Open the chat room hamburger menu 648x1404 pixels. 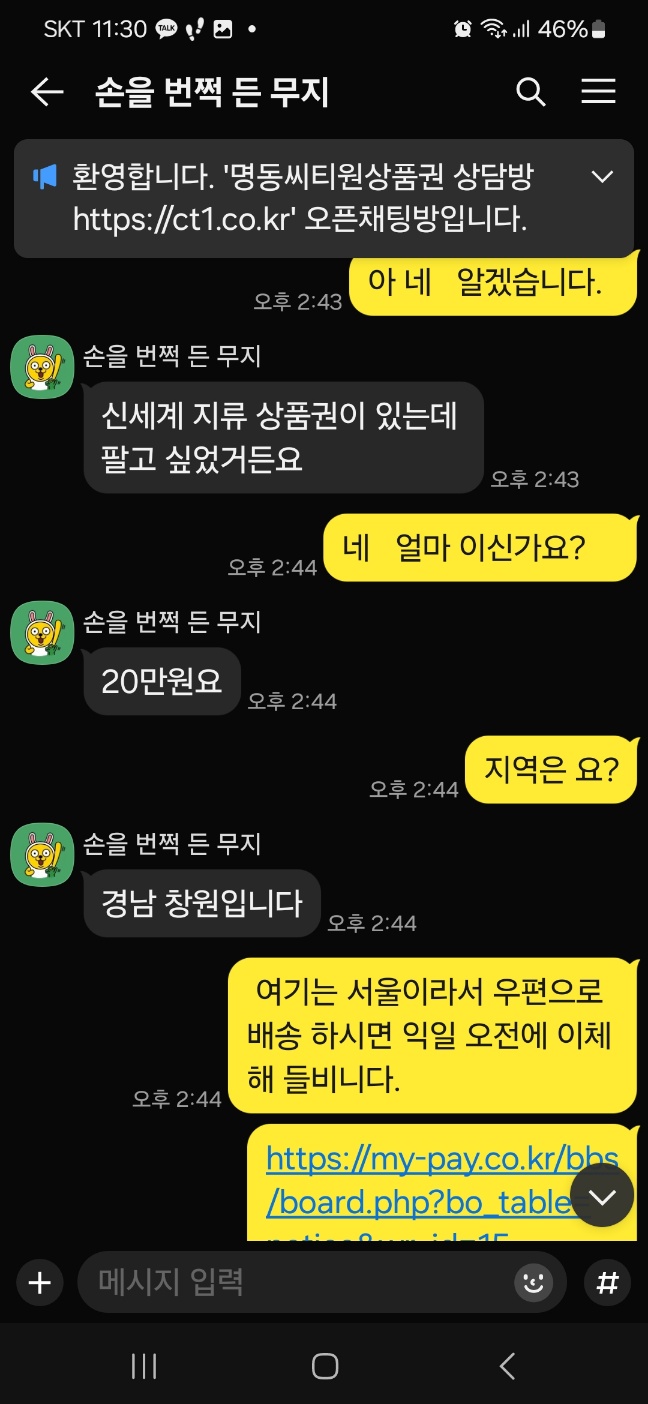pyautogui.click(x=598, y=93)
